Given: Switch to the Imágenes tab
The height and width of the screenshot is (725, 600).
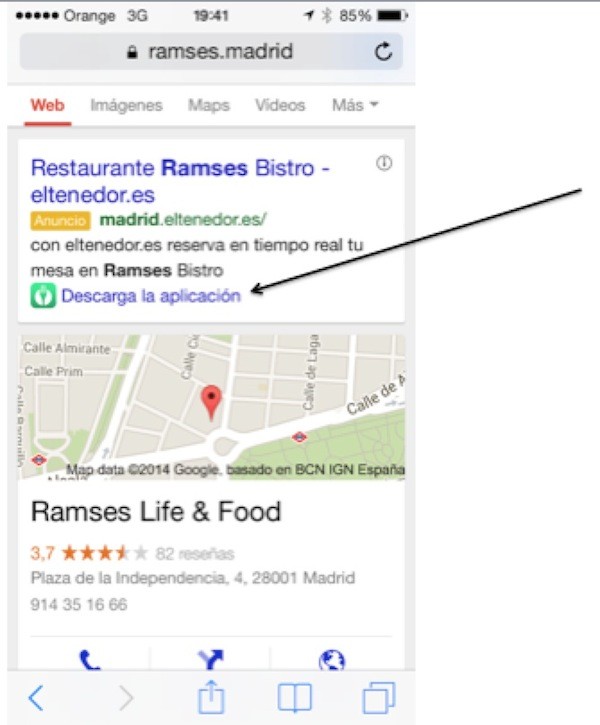Looking at the screenshot, I should pos(126,105).
